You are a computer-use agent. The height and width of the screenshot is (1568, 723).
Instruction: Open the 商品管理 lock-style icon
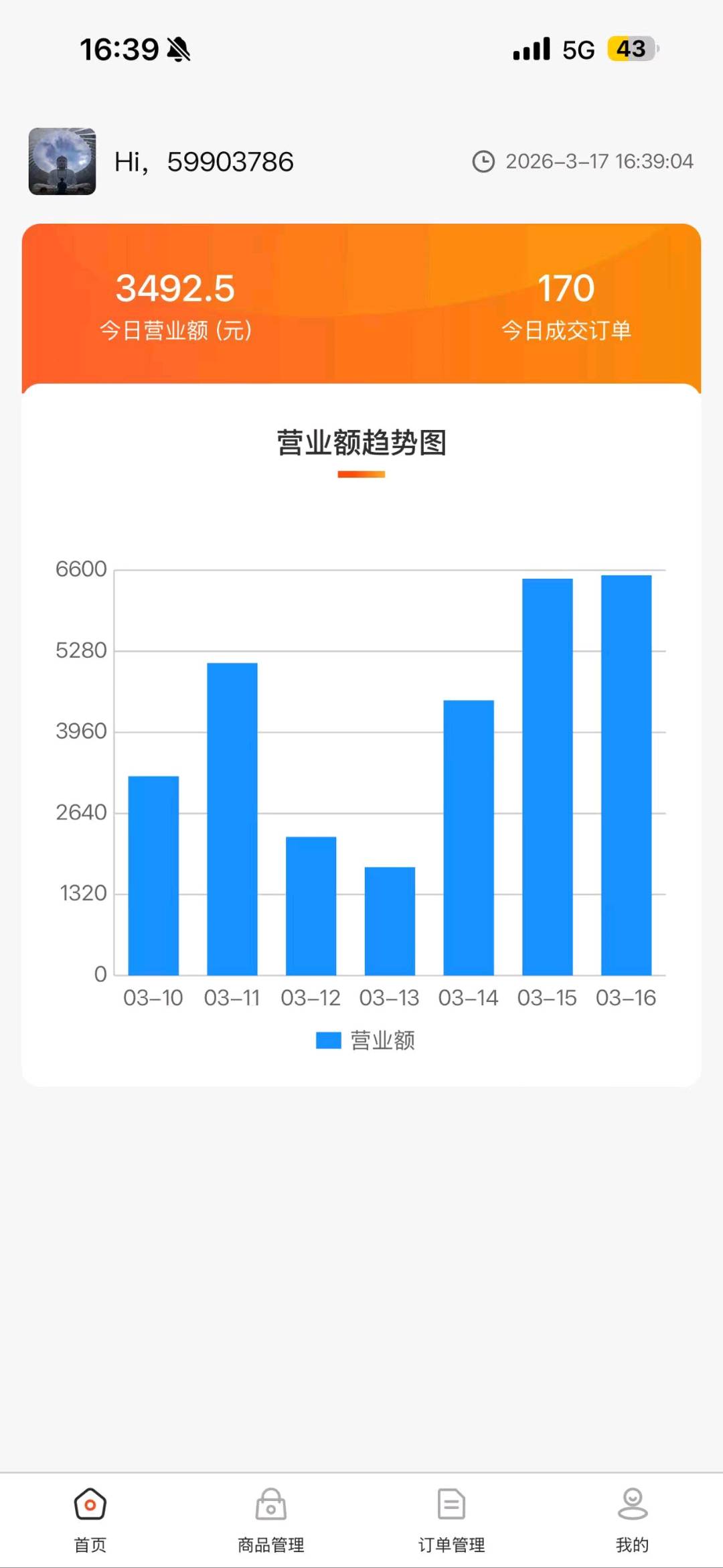(x=270, y=1508)
